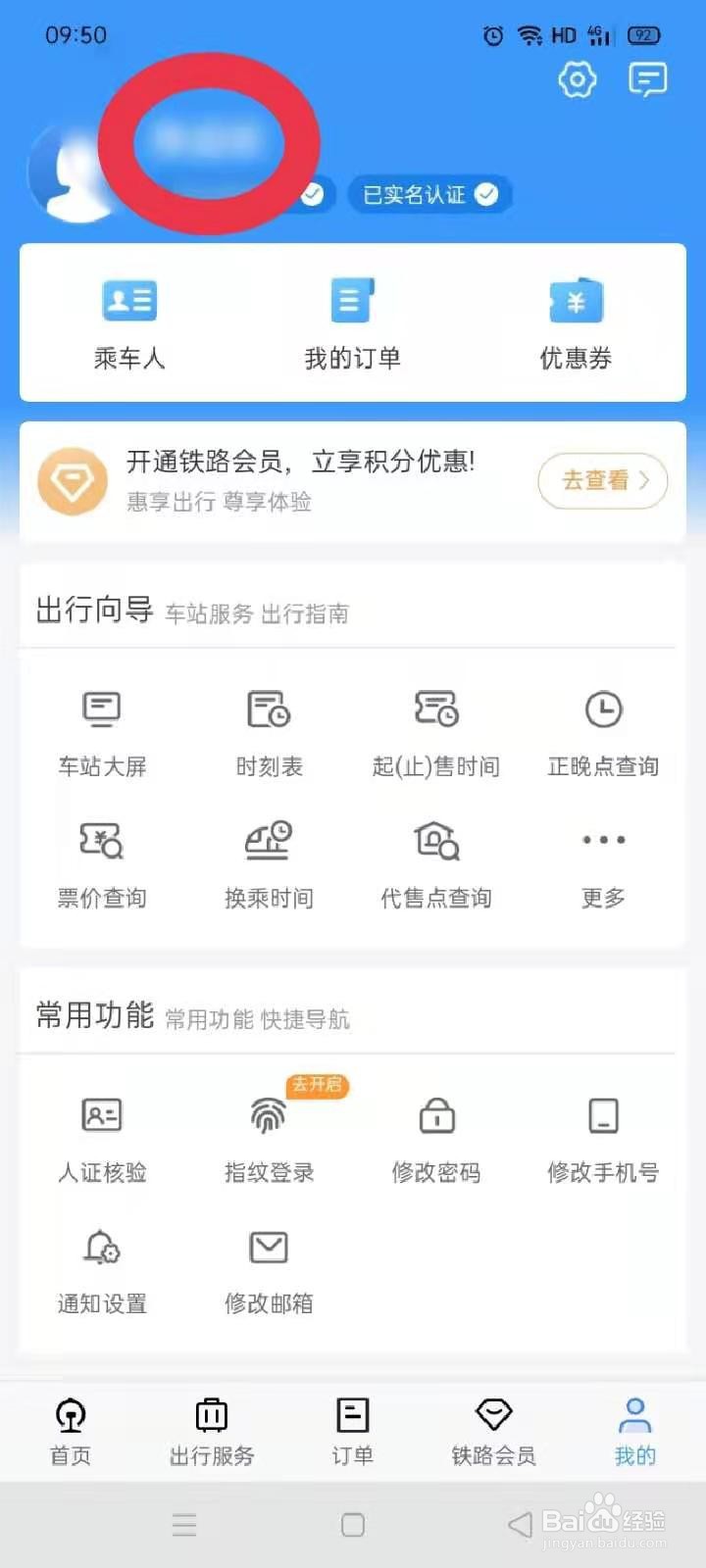Tap the 去查看 membership button
Image resolution: width=706 pixels, height=1568 pixels.
pyautogui.click(x=602, y=481)
